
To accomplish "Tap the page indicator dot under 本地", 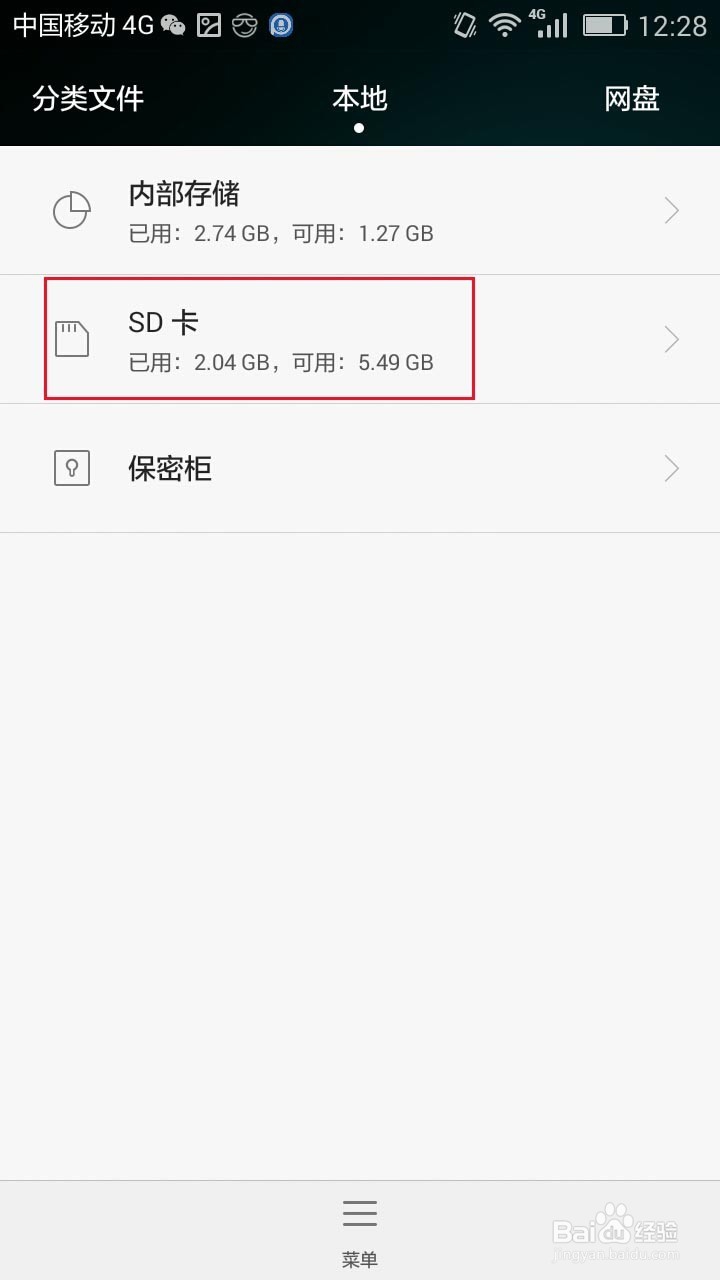I will (358, 127).
